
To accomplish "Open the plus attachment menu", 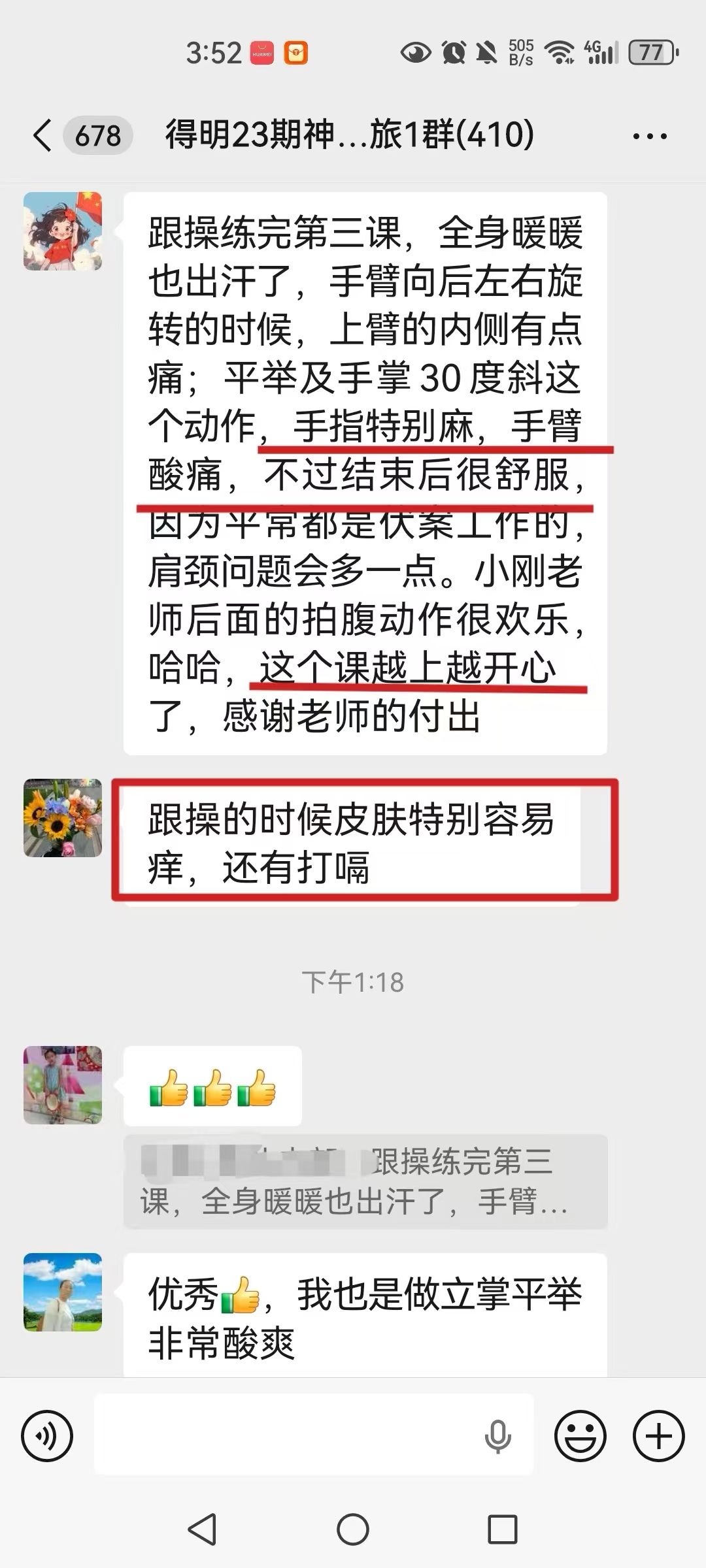I will 658,1435.
